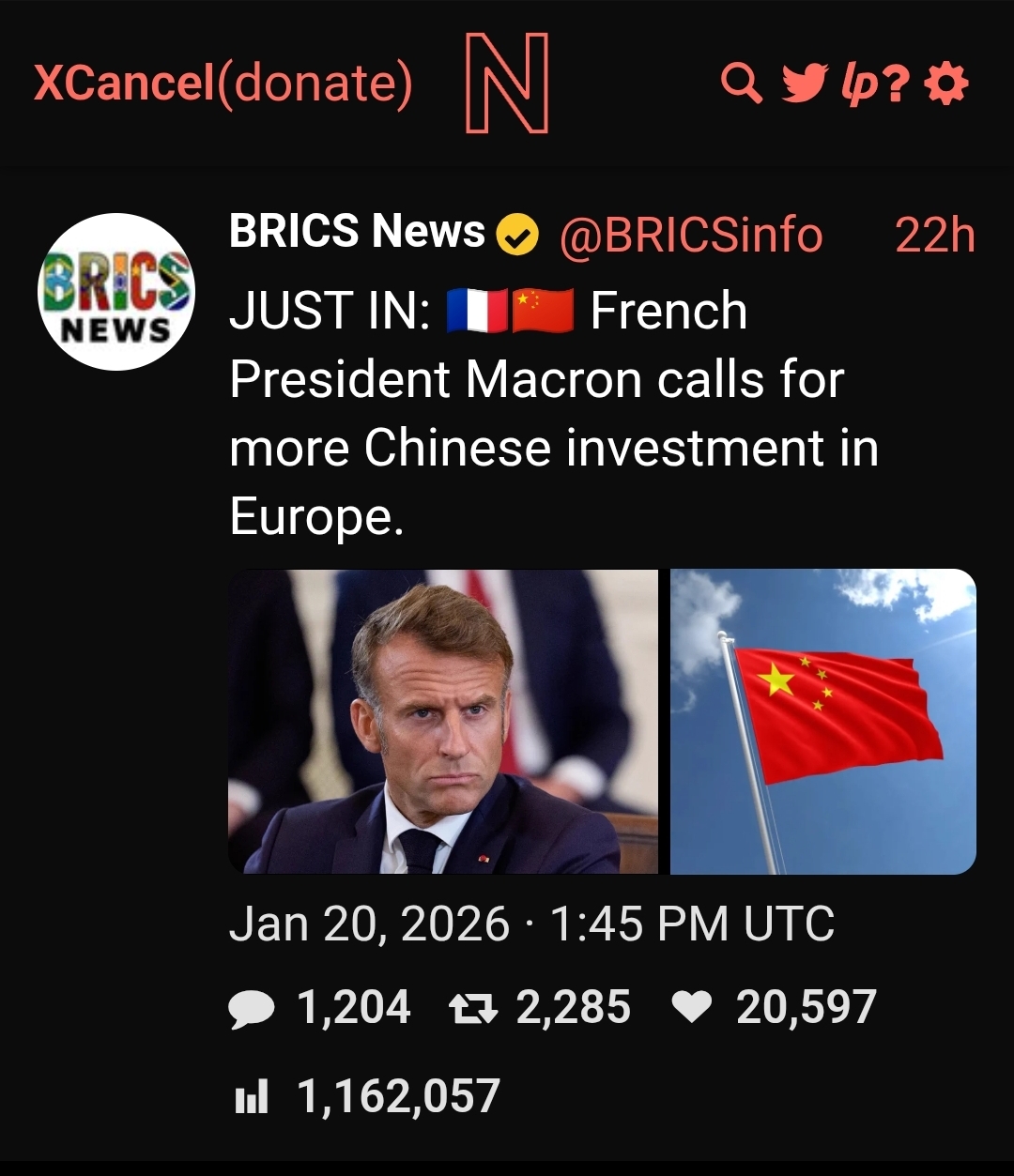This screenshot has width=1014, height=1176.
Task: Open preferences gear icon
Action: point(945,85)
